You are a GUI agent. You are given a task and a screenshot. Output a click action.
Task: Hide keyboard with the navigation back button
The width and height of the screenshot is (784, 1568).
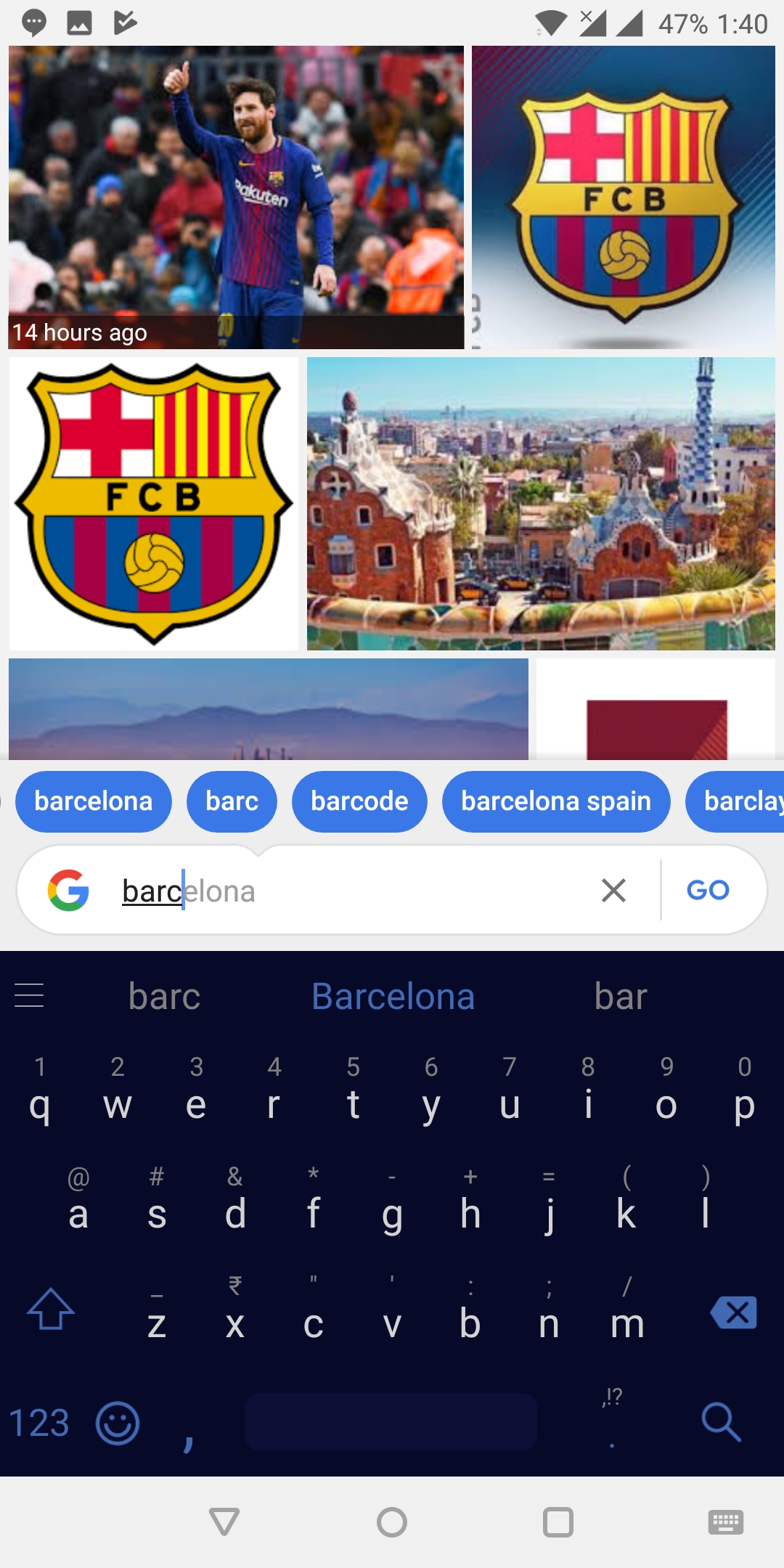pyautogui.click(x=224, y=1522)
